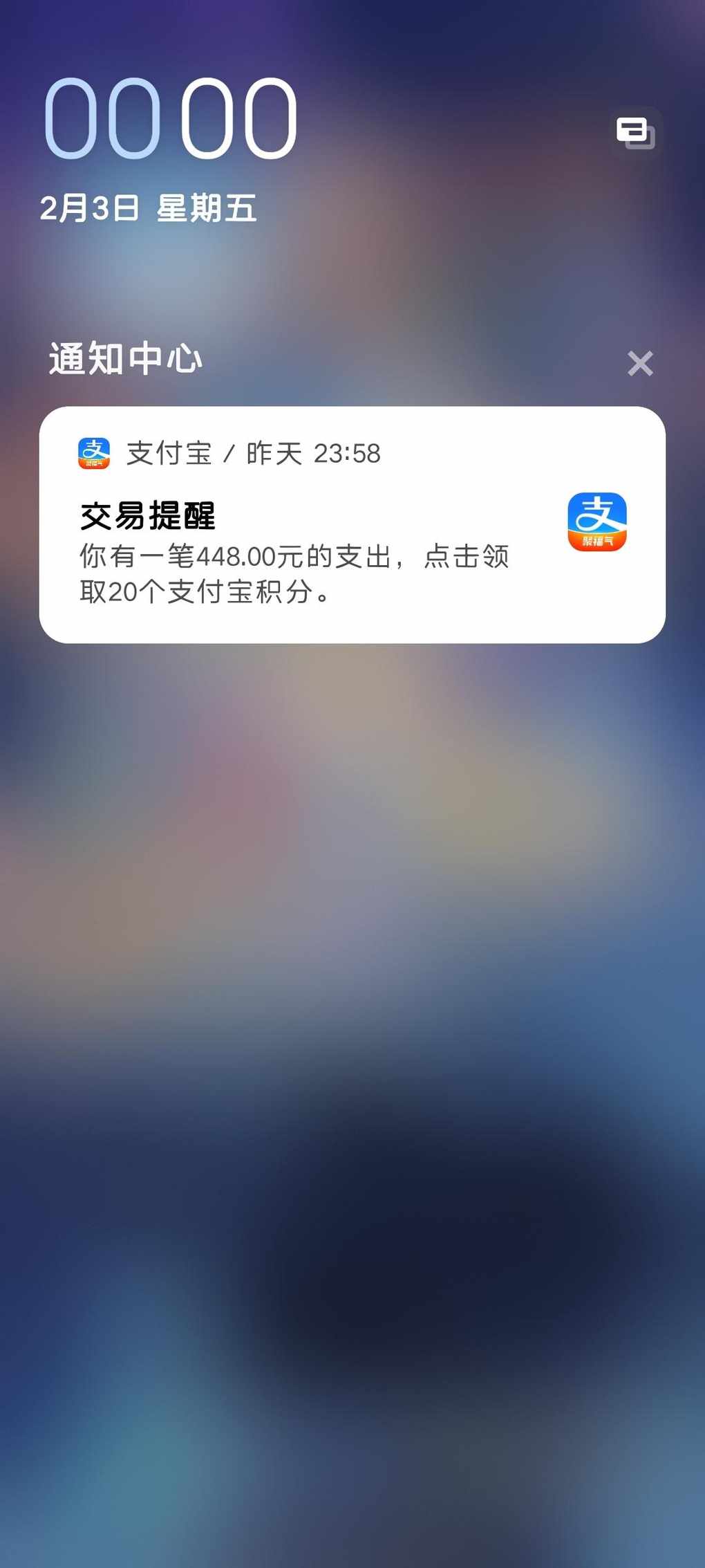Open the Alipay transaction reminder notification
The height and width of the screenshot is (1568, 705).
pyautogui.click(x=352, y=525)
